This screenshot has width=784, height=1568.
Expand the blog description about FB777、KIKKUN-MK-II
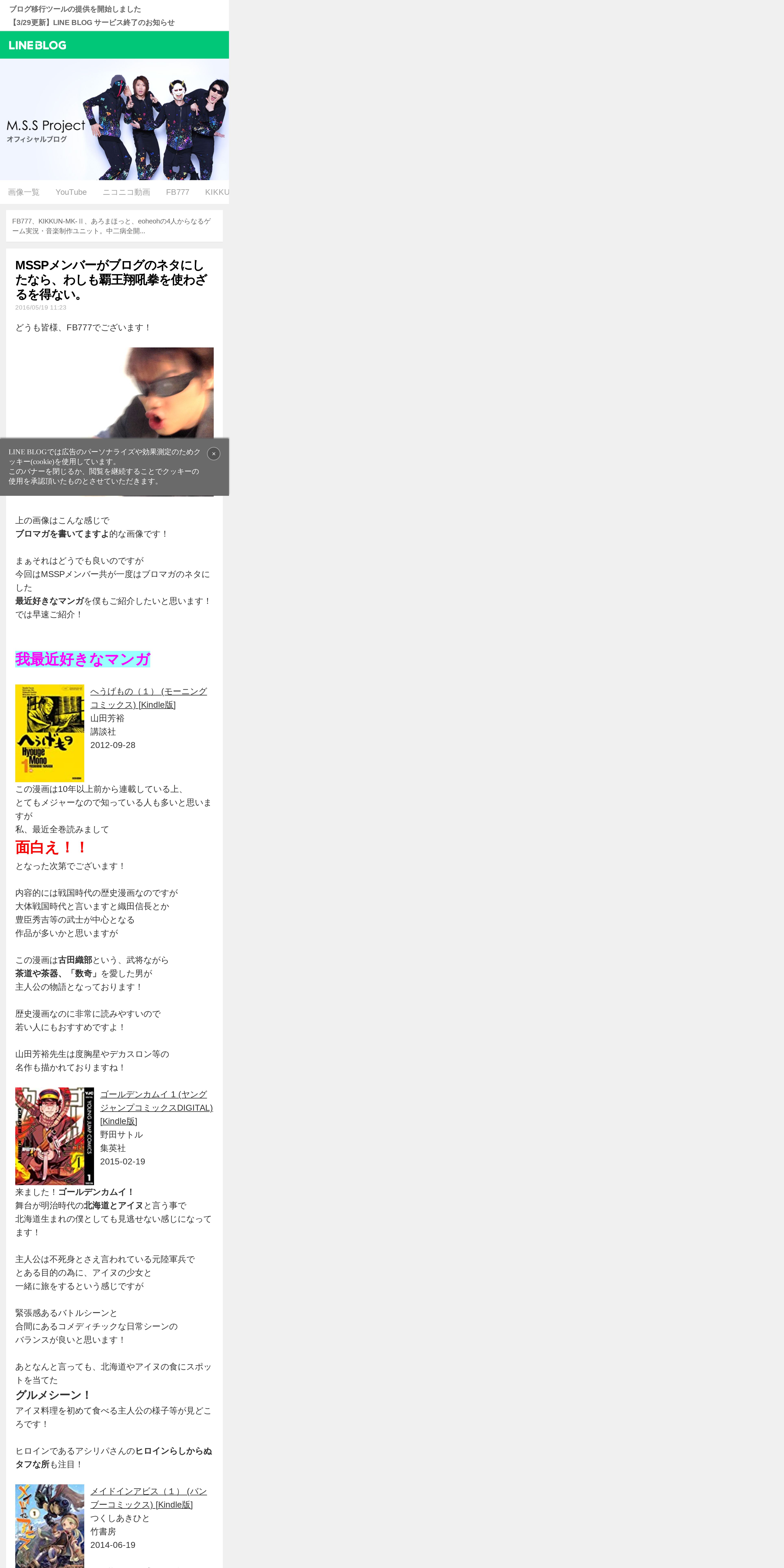coord(114,226)
